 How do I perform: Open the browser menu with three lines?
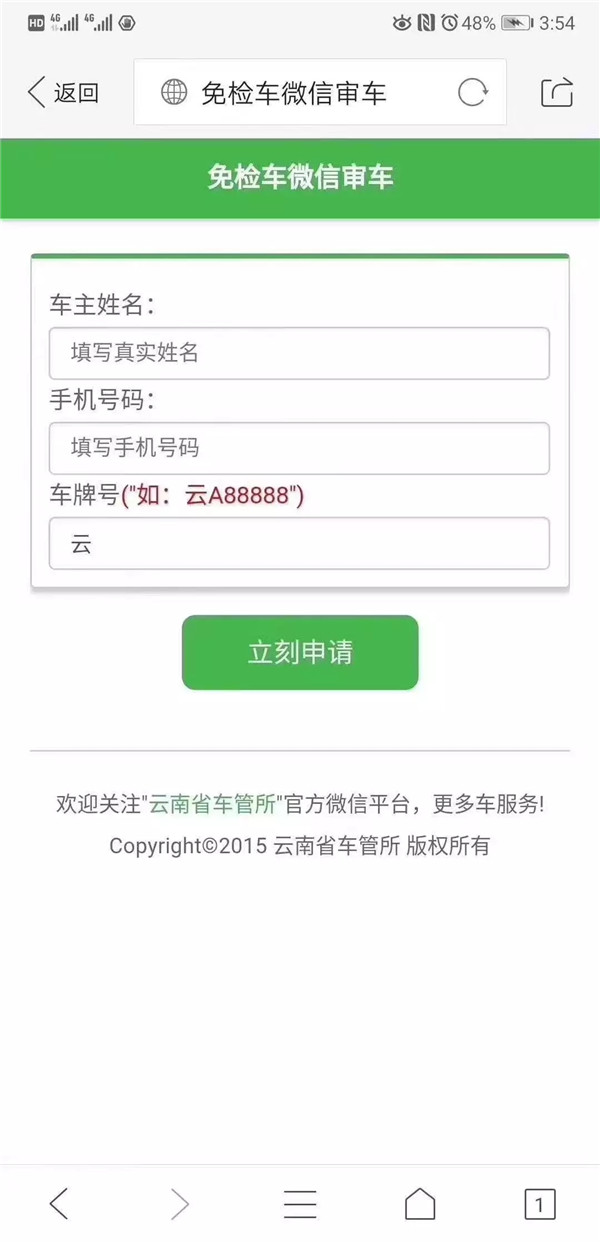tap(300, 1204)
